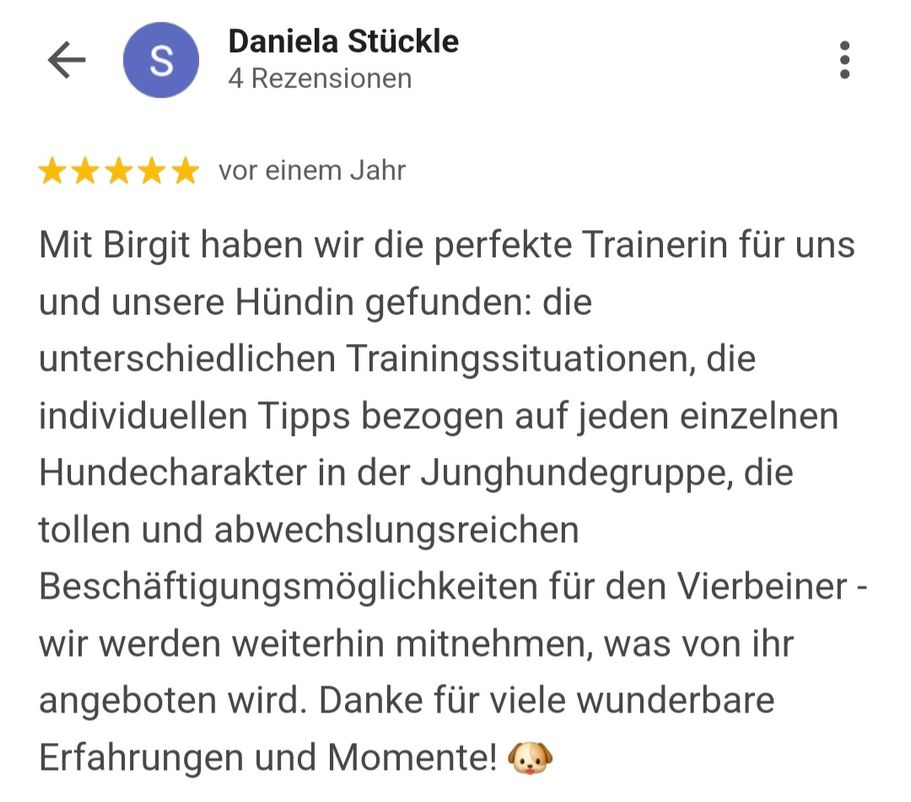The image size is (911, 802).
Task: Go back using the arrow icon
Action: tap(66, 60)
